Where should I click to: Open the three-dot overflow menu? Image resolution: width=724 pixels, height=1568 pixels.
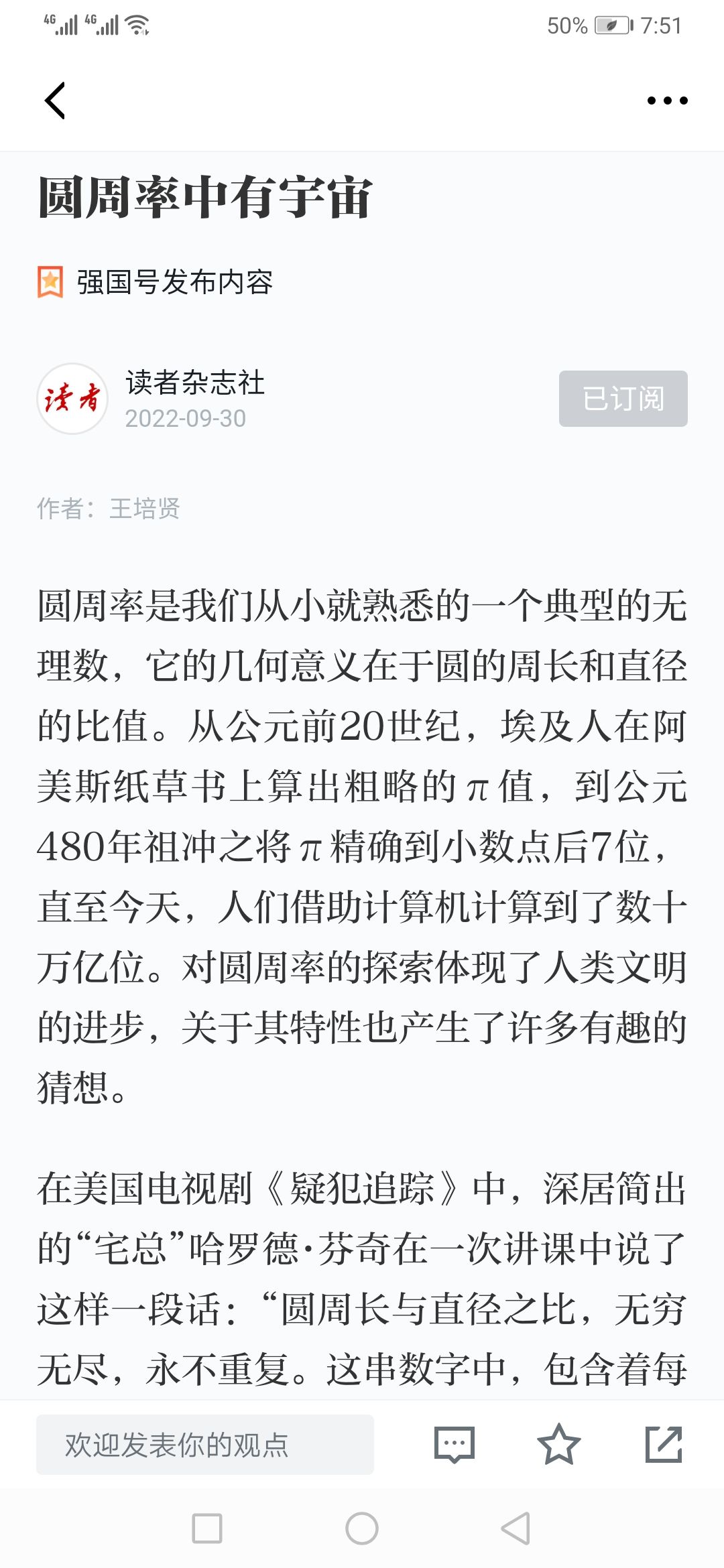(x=667, y=101)
